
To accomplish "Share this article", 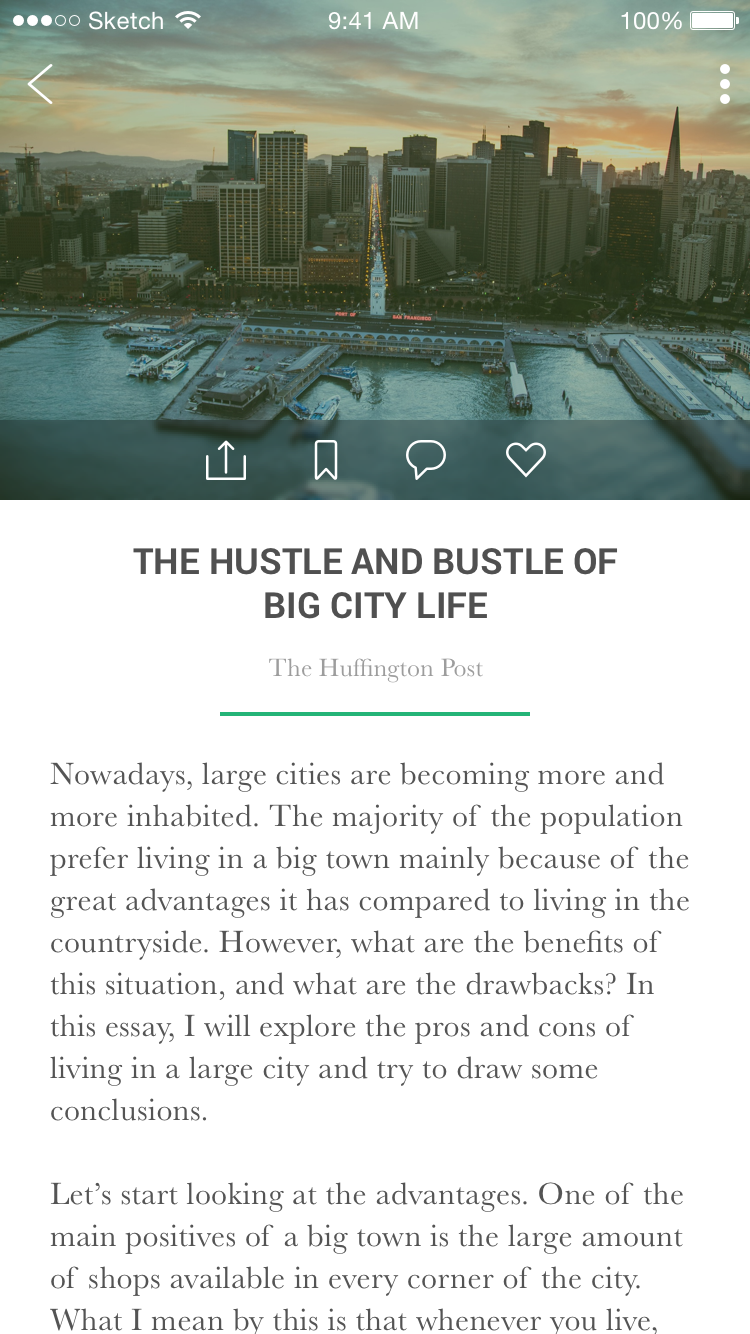I will 225,460.
